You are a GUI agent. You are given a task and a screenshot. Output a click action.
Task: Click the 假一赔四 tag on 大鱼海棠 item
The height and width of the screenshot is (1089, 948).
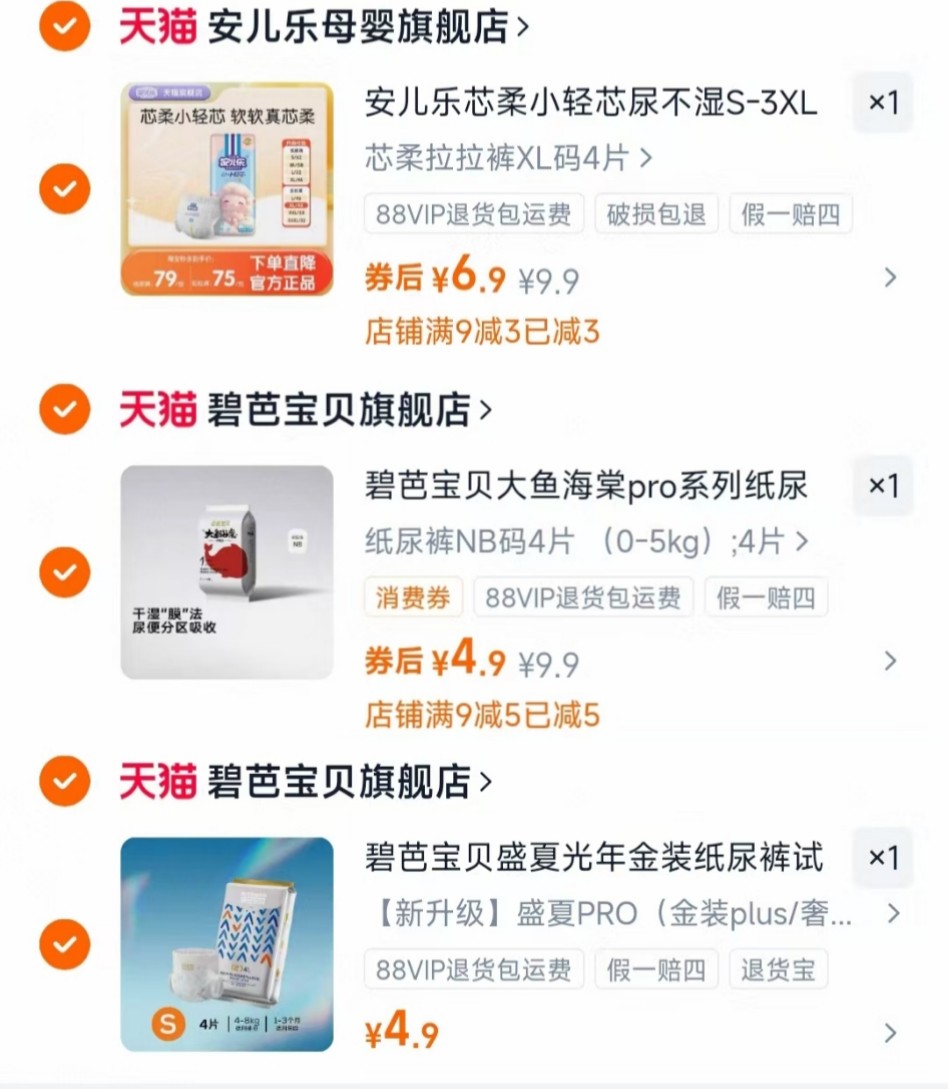pyautogui.click(x=766, y=597)
